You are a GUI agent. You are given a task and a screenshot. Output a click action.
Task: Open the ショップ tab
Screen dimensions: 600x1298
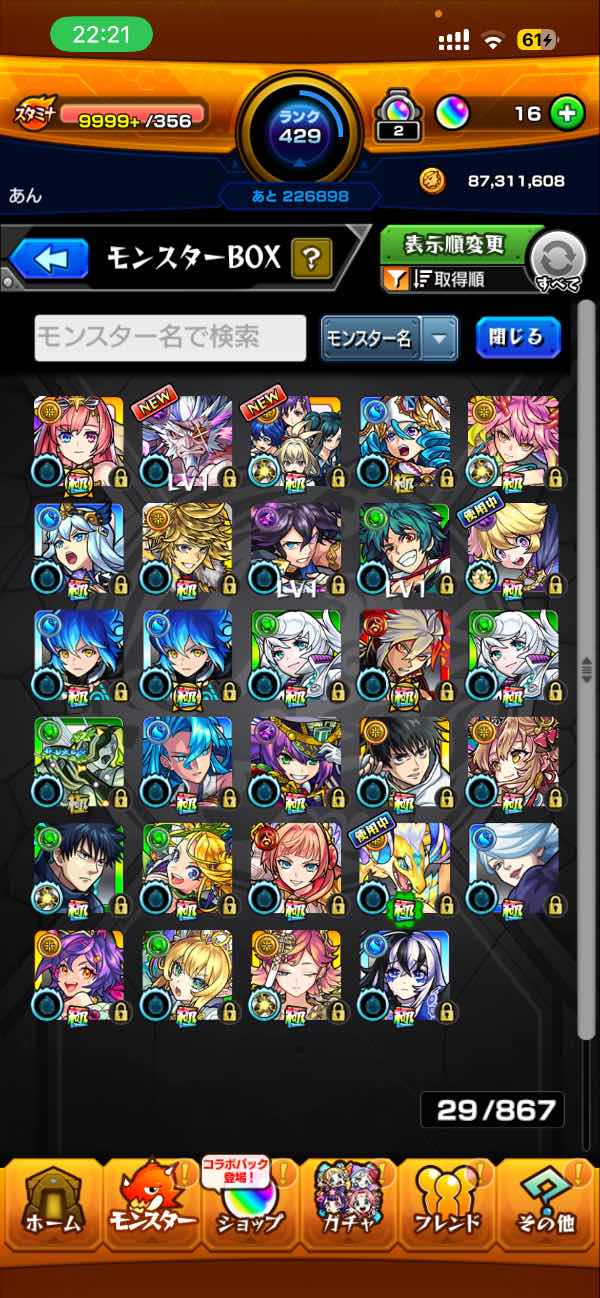coord(250,1212)
